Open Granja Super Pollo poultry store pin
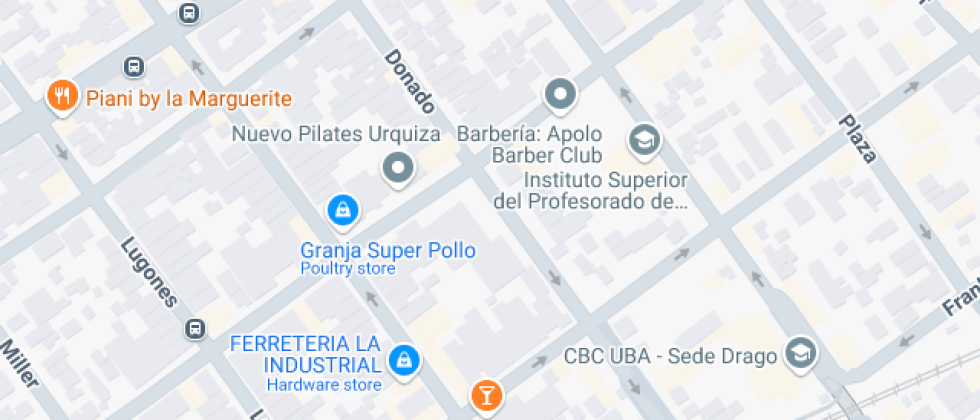The height and width of the screenshot is (420, 980). point(343,210)
